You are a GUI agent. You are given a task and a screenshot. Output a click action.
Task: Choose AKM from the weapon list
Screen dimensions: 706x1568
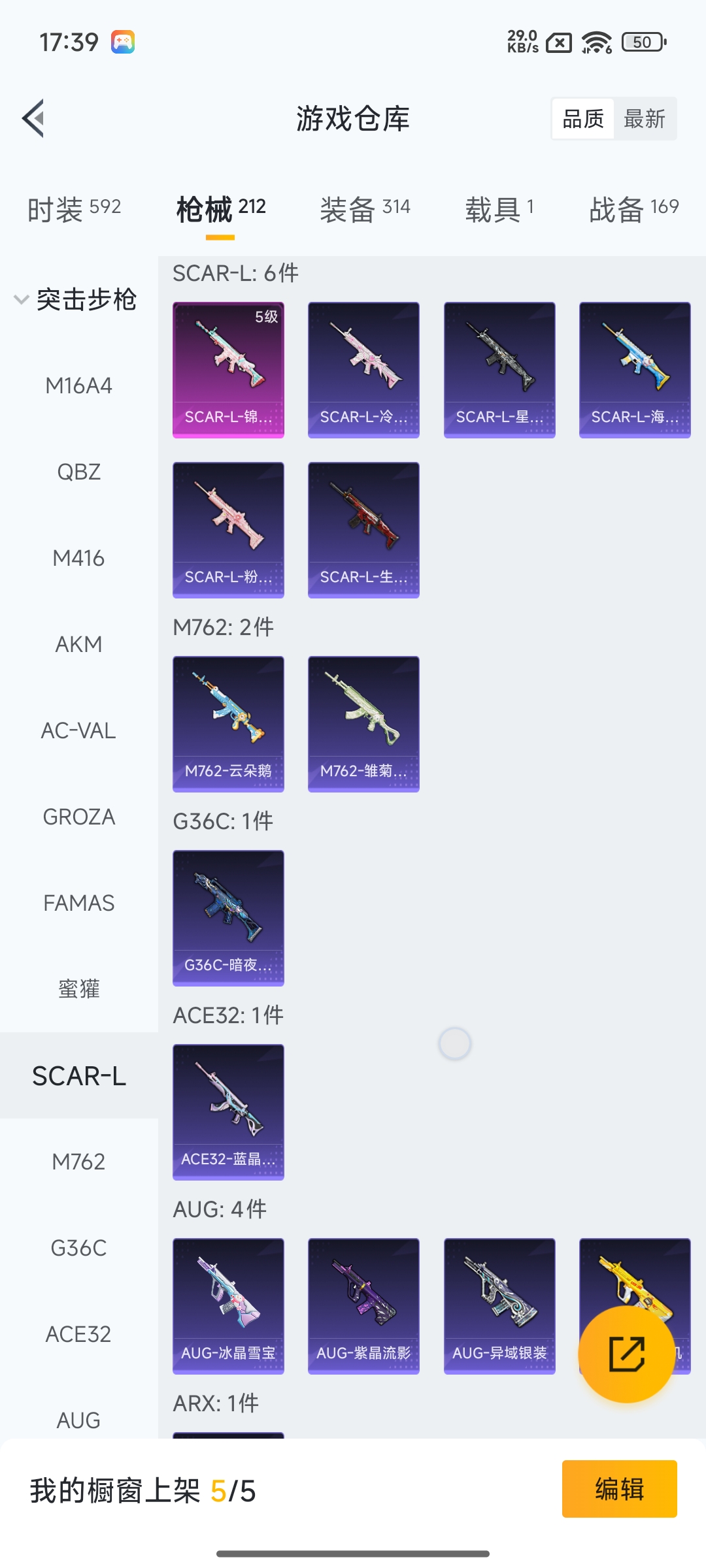(x=78, y=644)
